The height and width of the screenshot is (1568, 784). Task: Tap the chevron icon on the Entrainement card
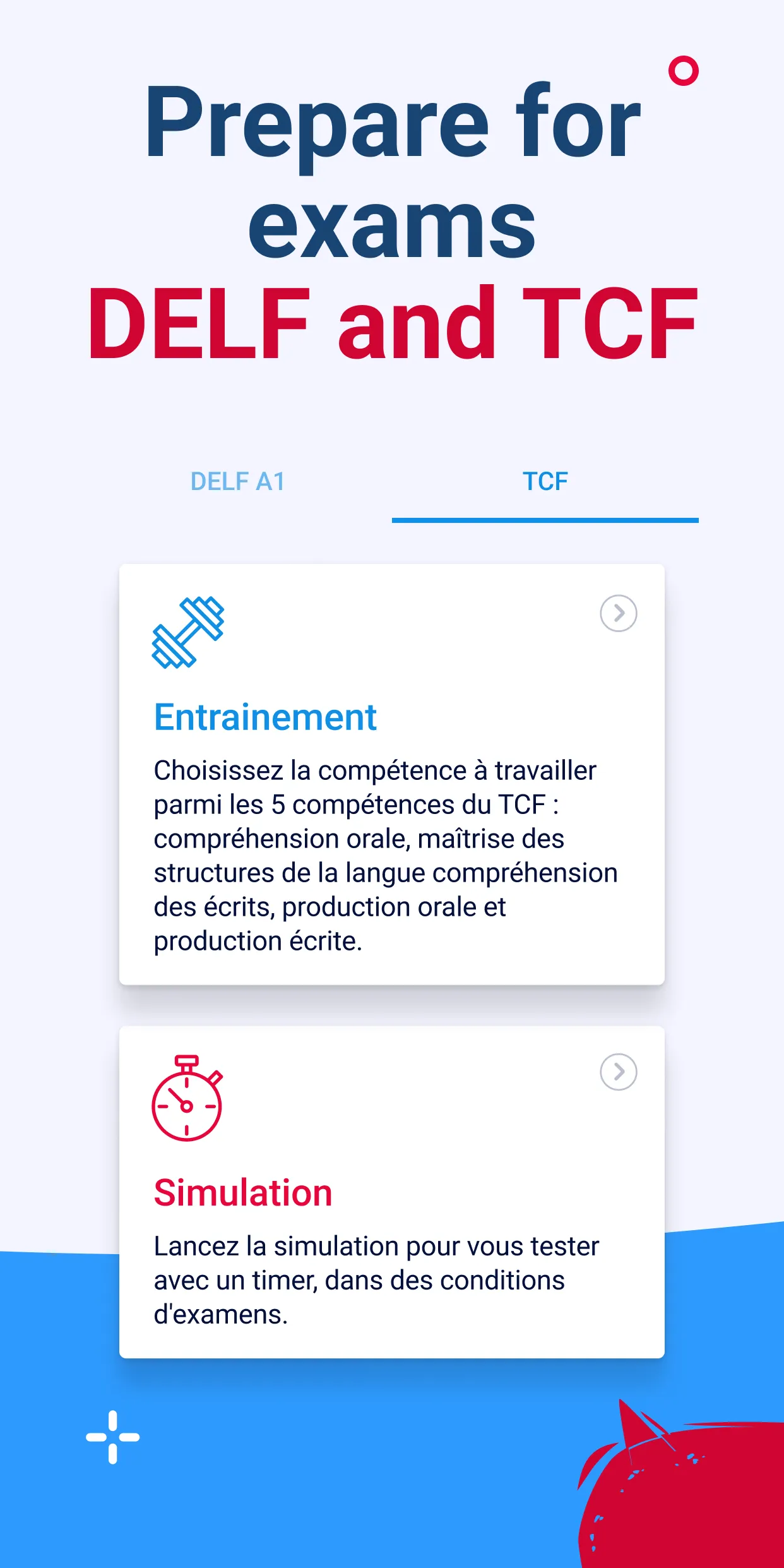point(619,613)
